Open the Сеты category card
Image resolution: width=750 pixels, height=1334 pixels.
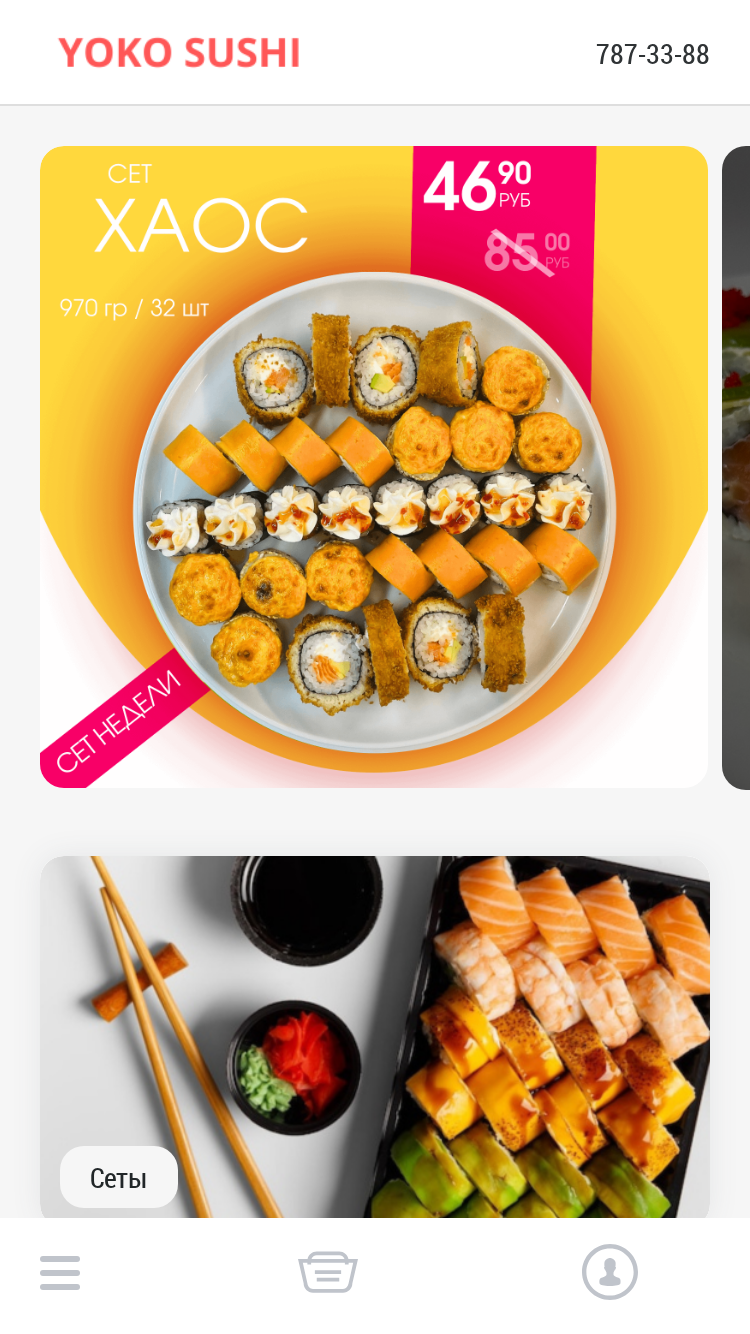(375, 1037)
